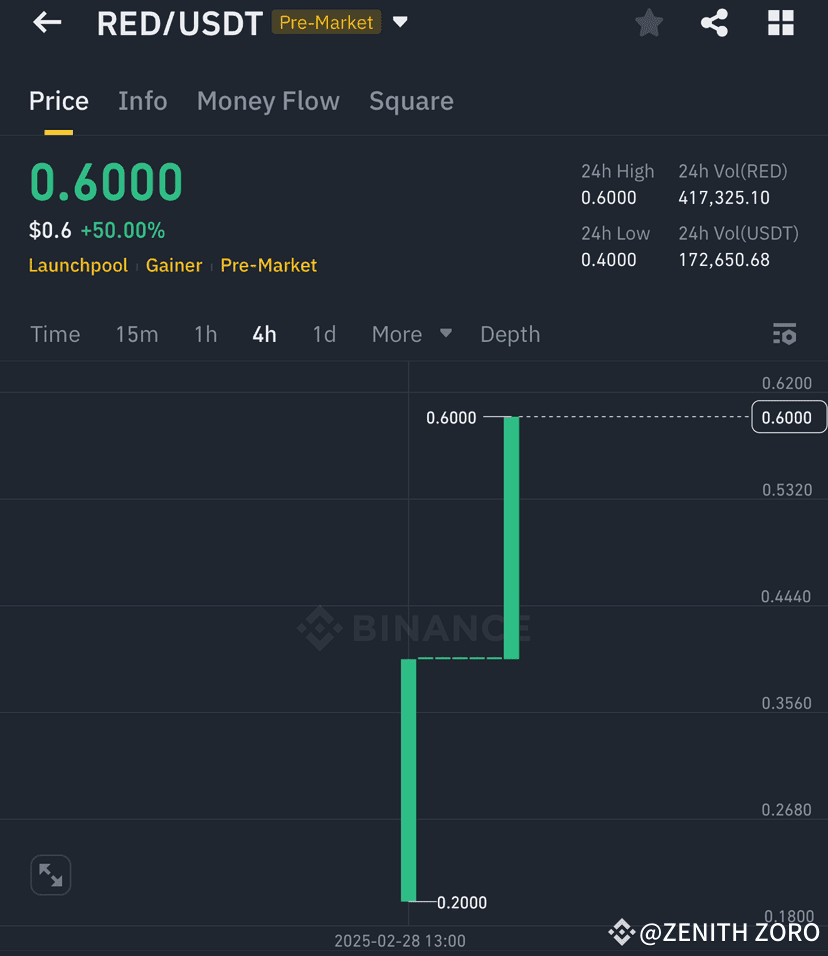Tap the Gainer label

coord(174,265)
